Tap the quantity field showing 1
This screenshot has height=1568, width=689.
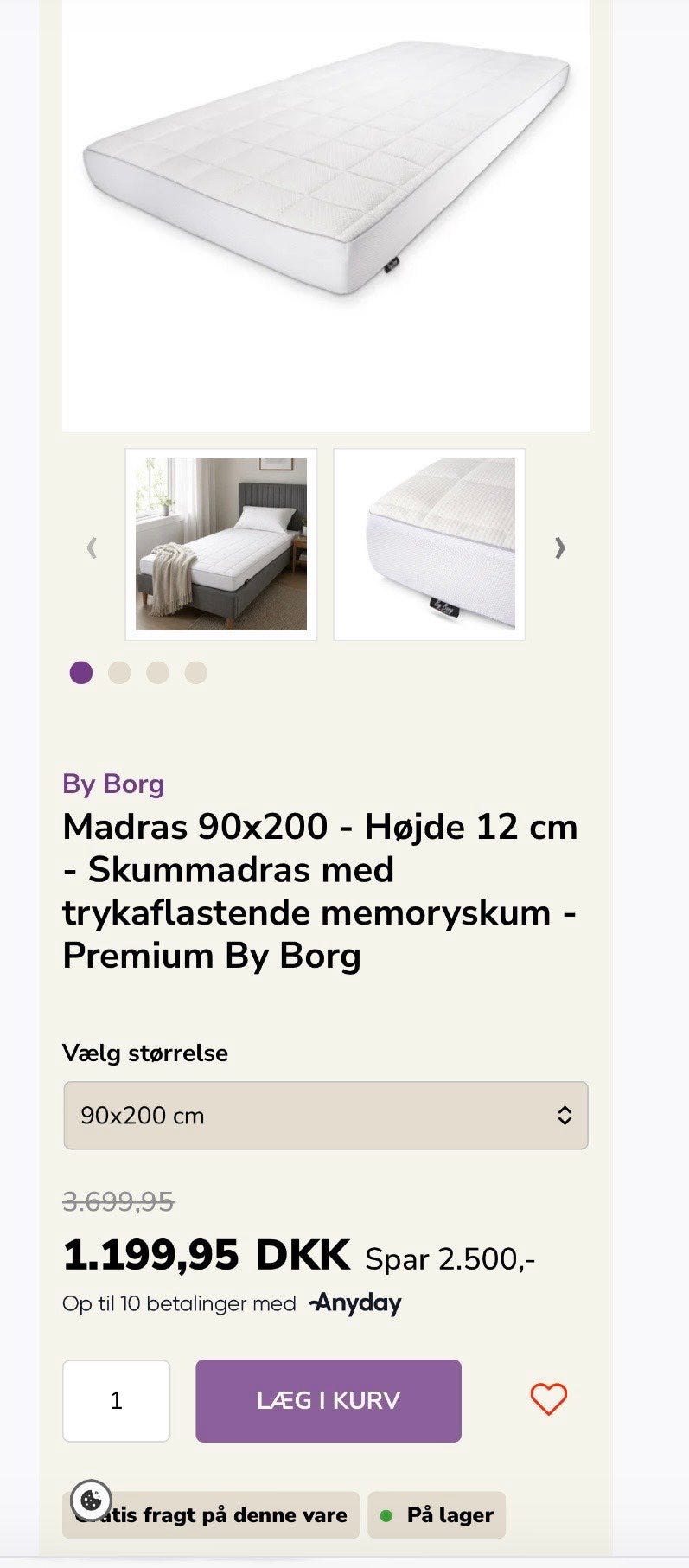[117, 1400]
